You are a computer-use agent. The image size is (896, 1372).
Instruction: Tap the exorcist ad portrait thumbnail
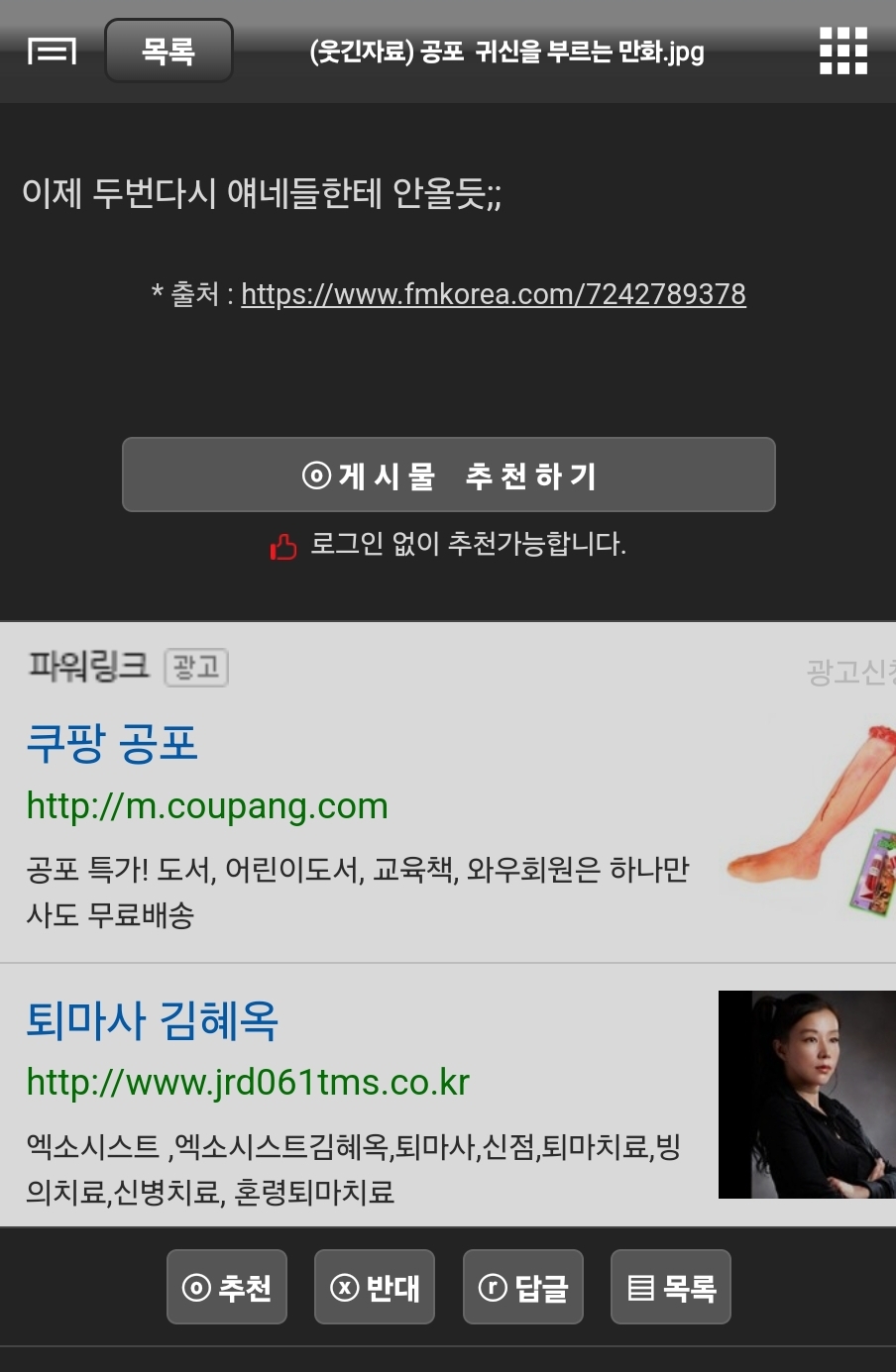(x=807, y=1095)
